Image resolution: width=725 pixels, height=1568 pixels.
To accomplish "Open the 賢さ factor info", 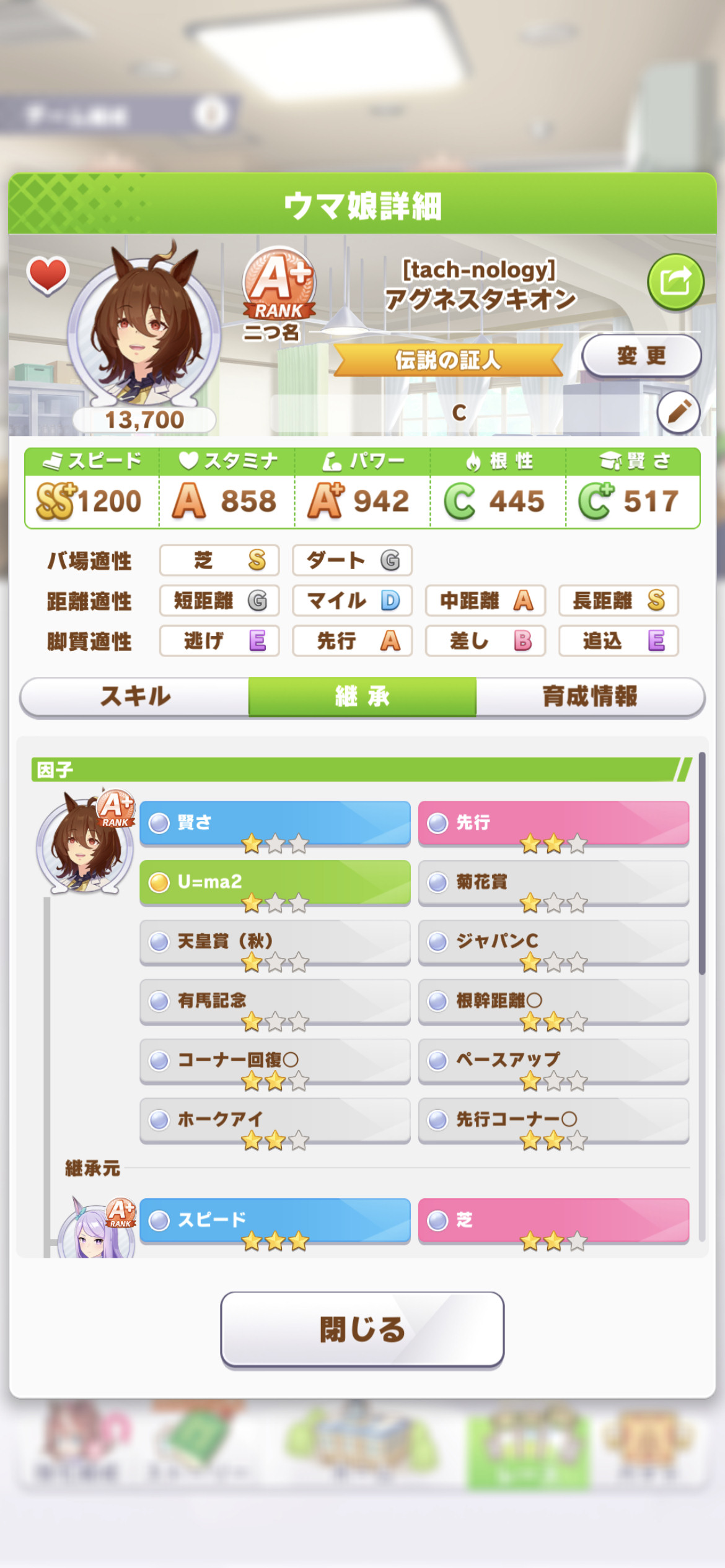I will (275, 824).
